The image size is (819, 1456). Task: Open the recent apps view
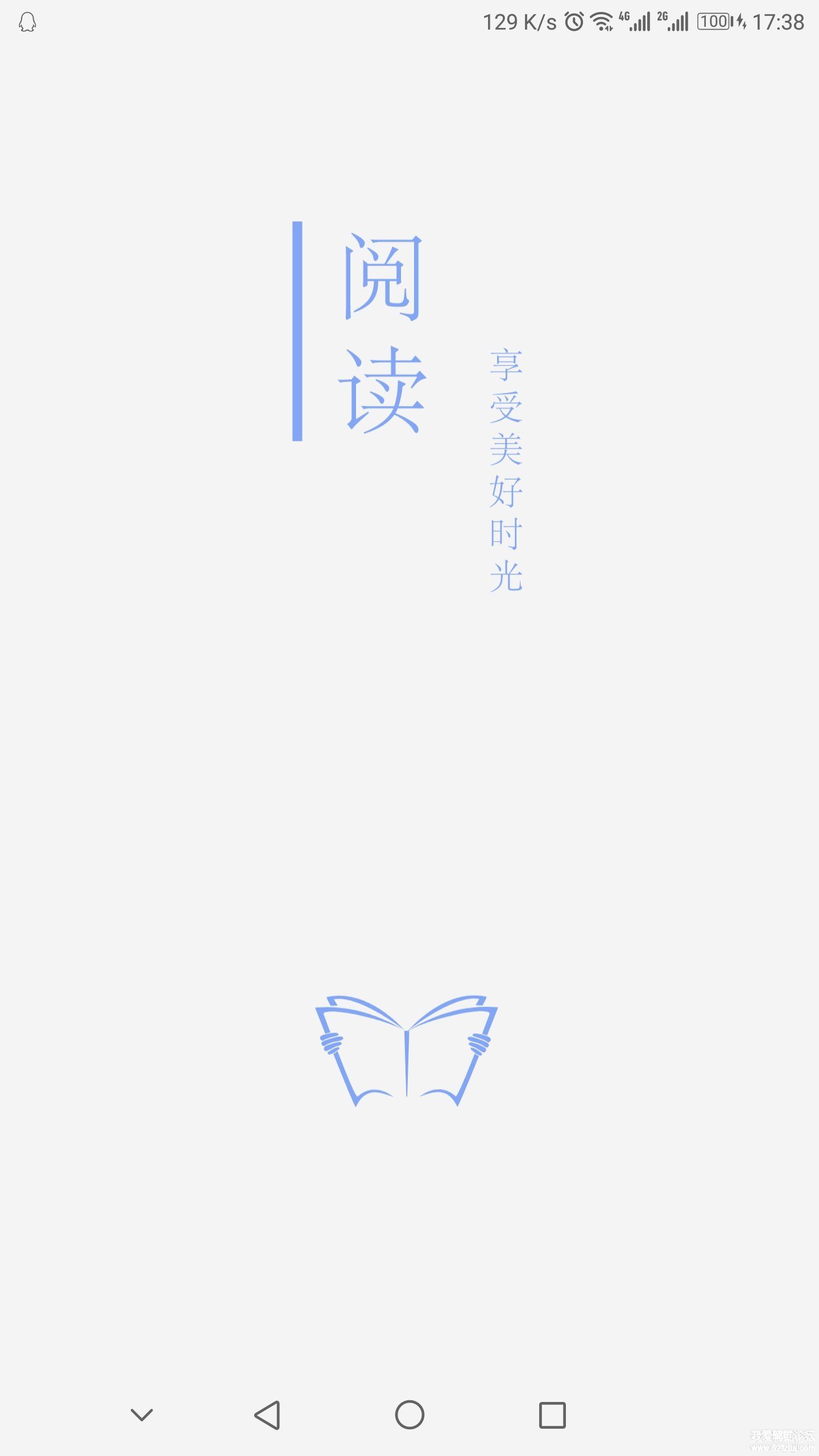click(552, 1415)
